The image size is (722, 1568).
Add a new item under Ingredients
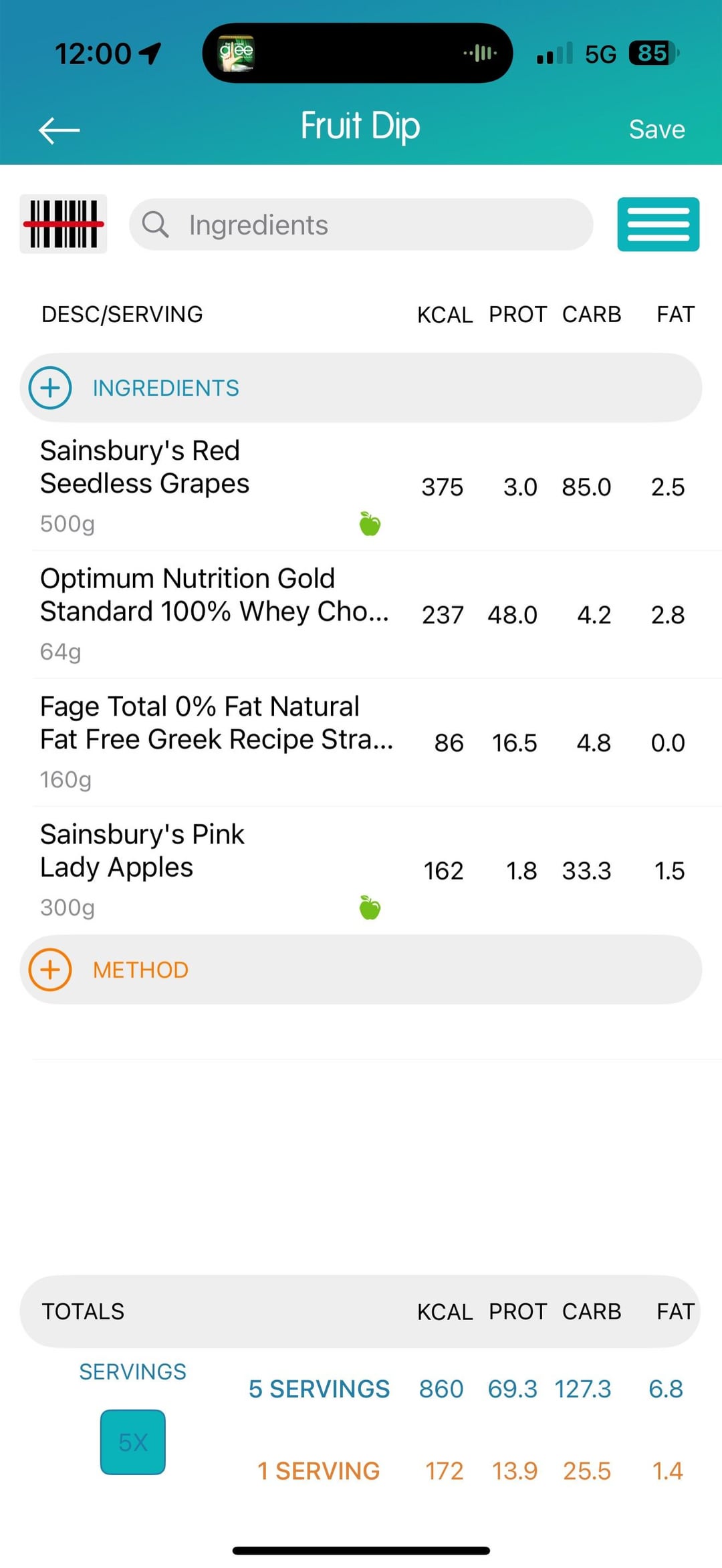[x=50, y=388]
